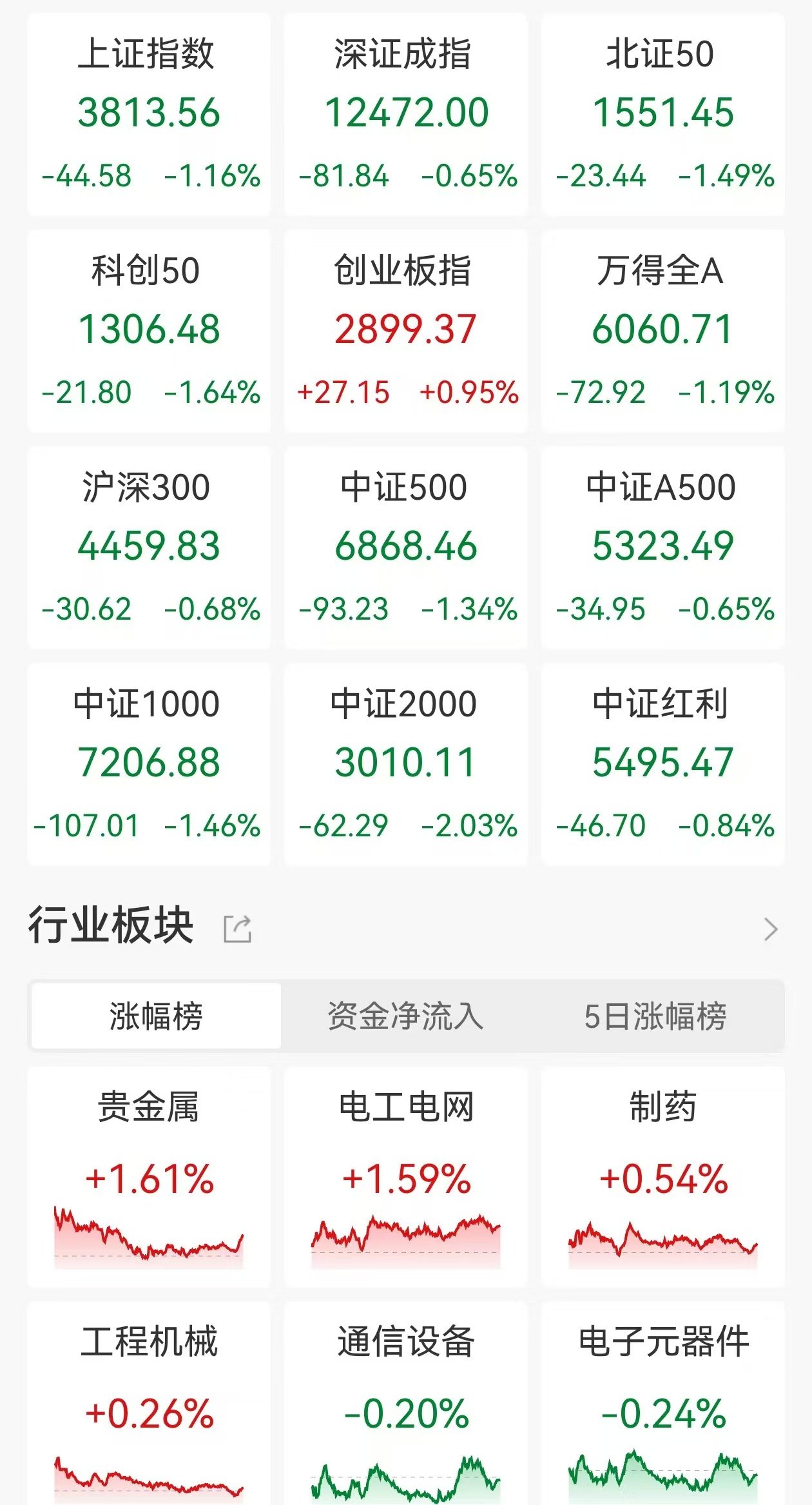This screenshot has height=1505, width=812.
Task: View the 北证50 index card
Action: [x=662, y=114]
